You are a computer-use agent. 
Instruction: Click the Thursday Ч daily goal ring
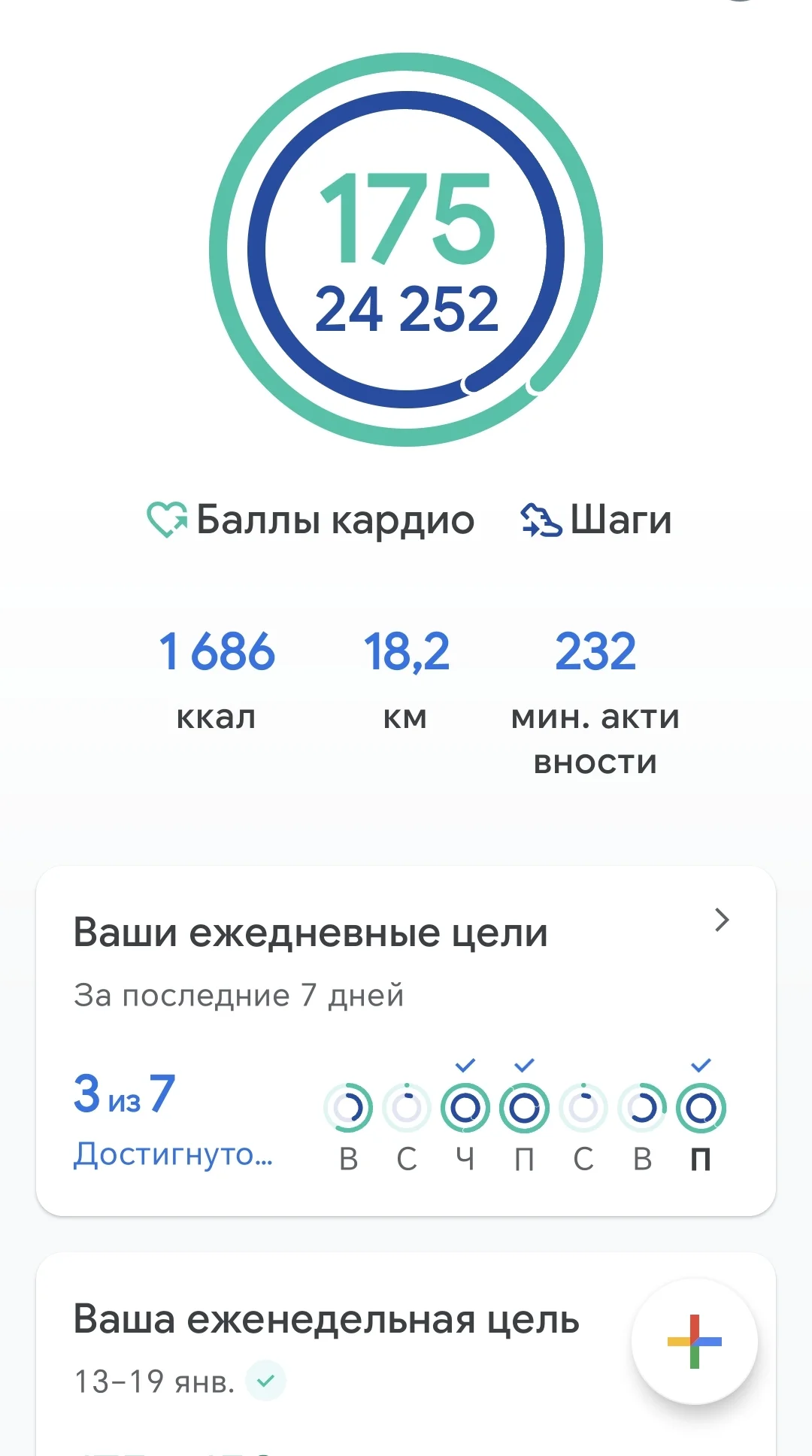pos(465,1106)
